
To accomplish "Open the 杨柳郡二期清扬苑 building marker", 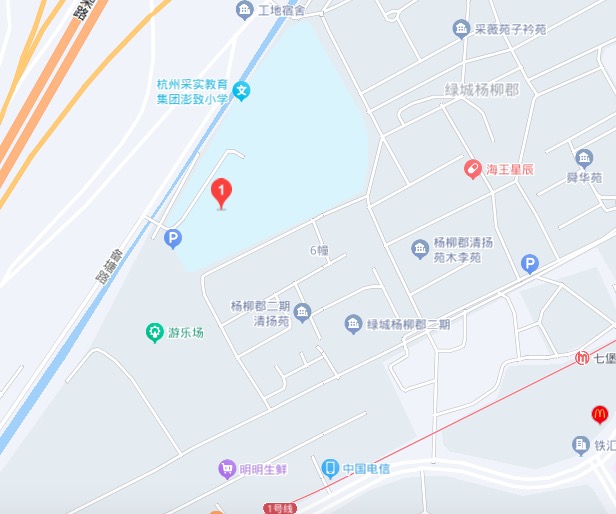I will [303, 313].
